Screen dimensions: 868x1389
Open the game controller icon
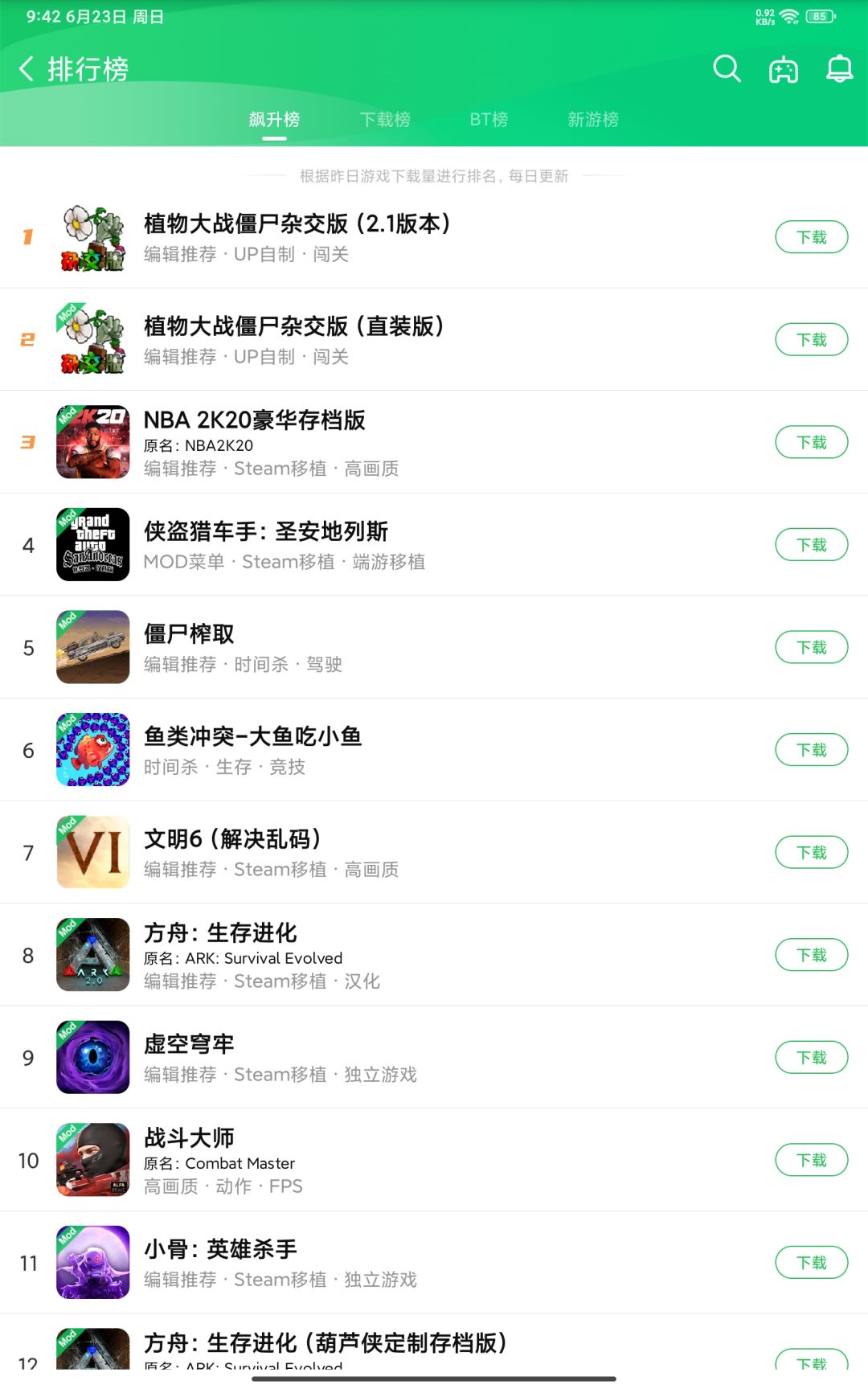point(783,70)
